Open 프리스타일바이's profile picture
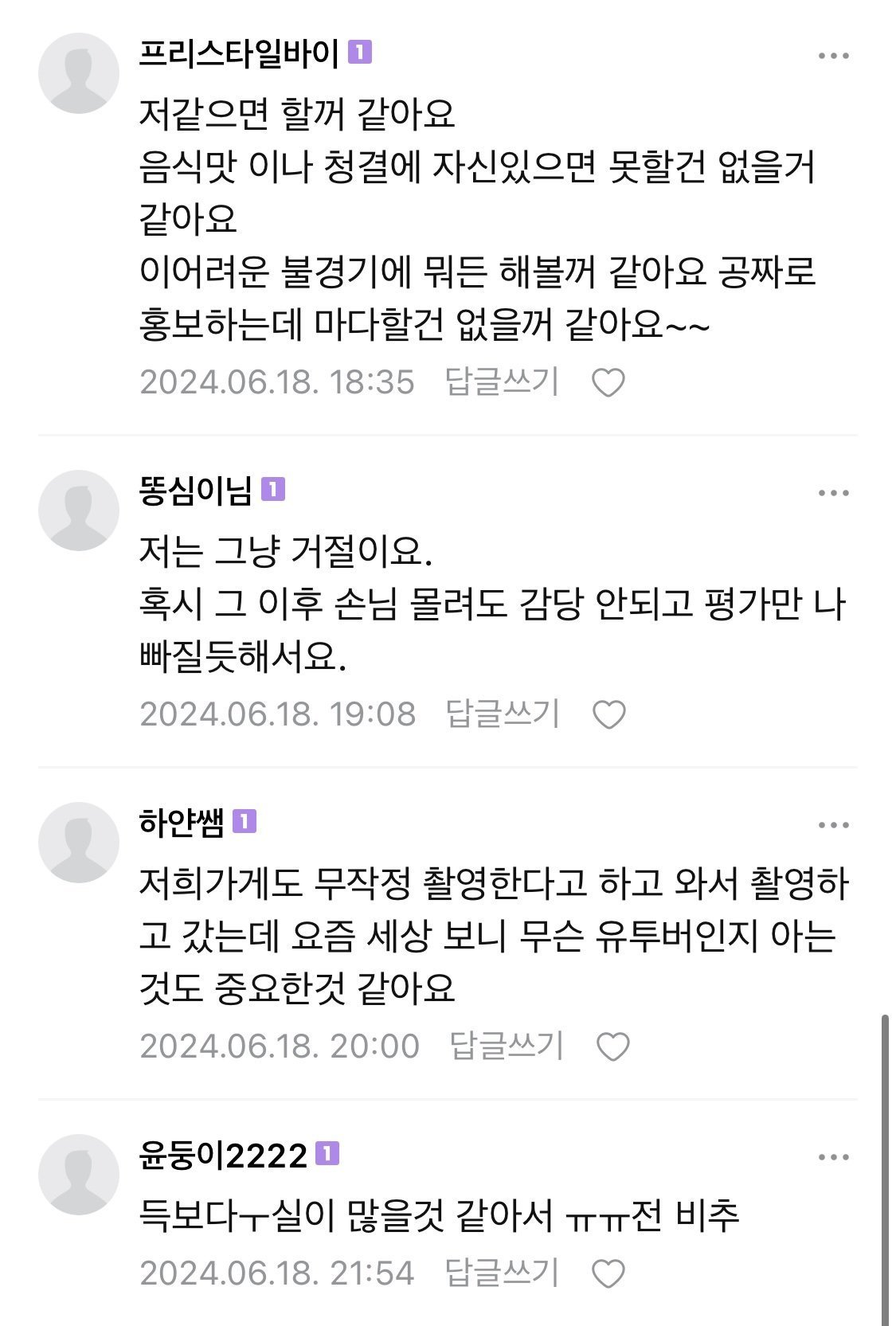896x1326 pixels. (78, 73)
